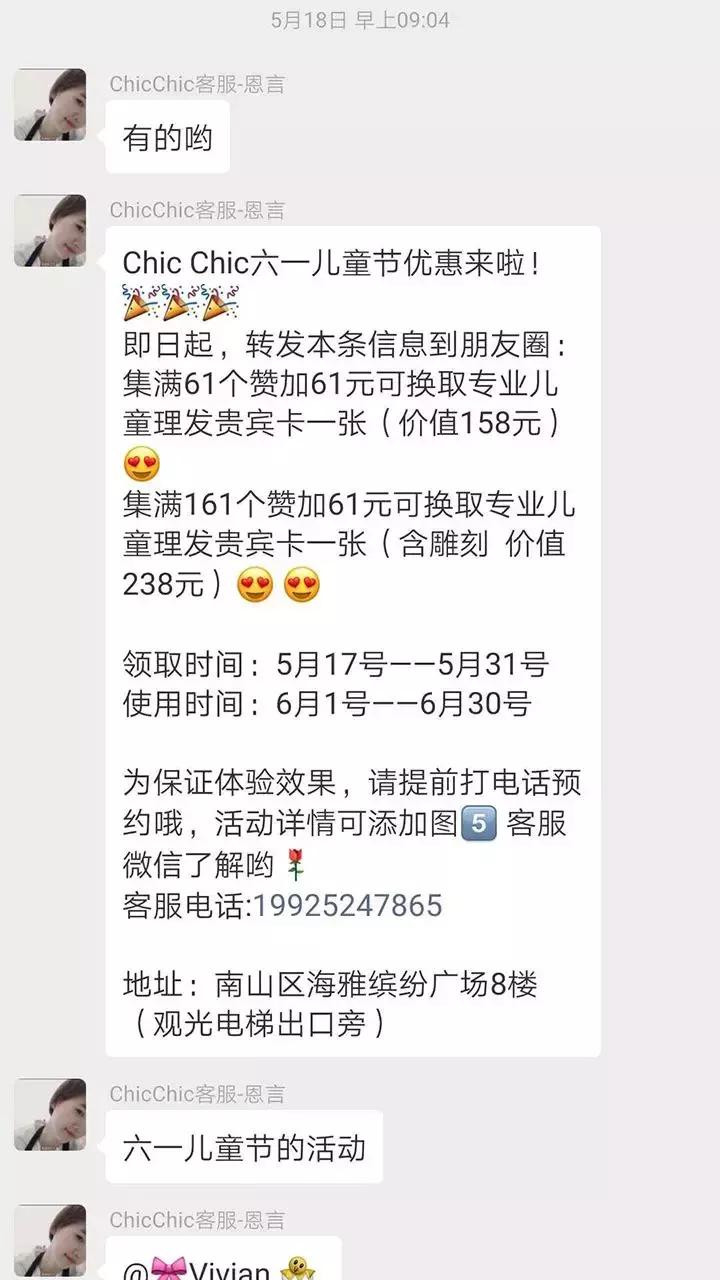
Task: Tap the avatar next to the promo message
Action: point(50,230)
